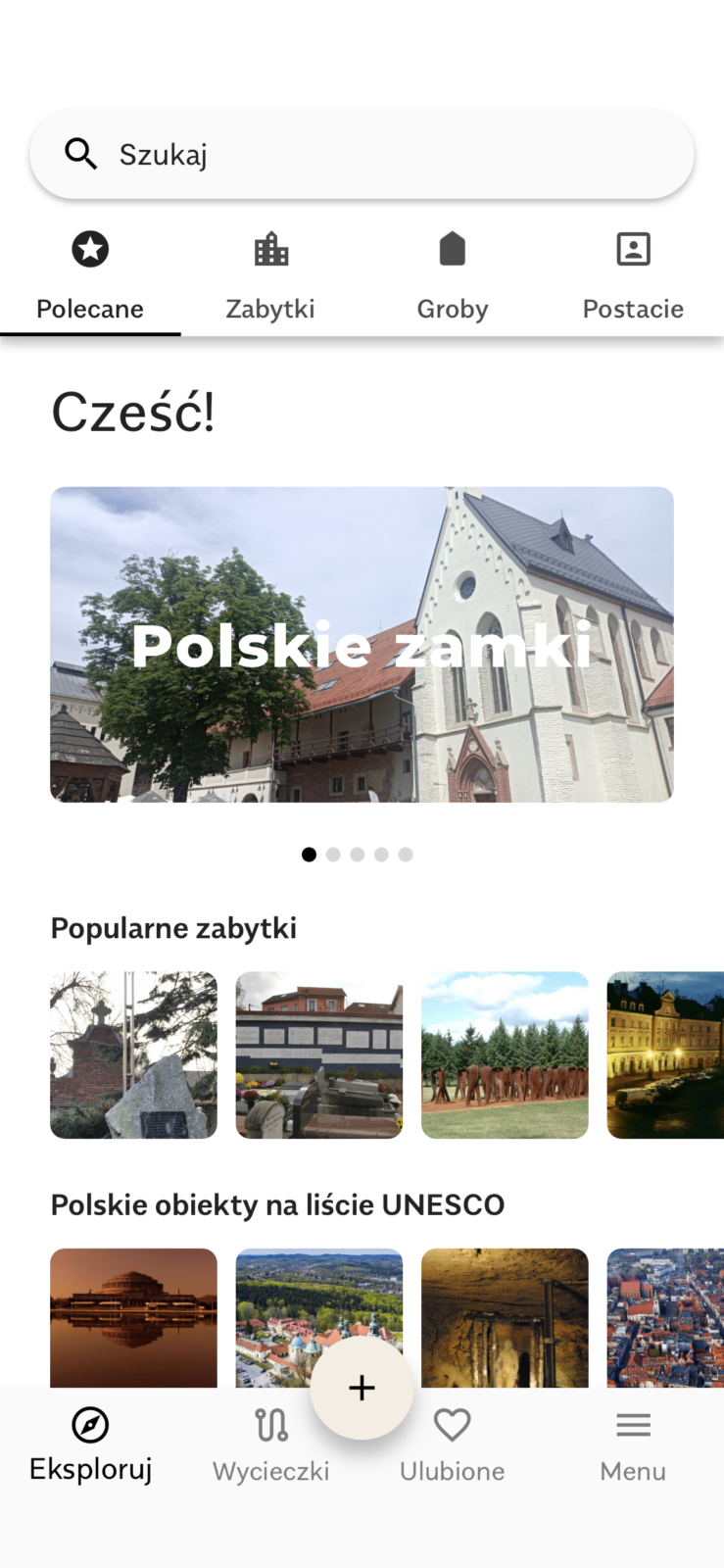Image resolution: width=724 pixels, height=1568 pixels.
Task: Switch to the Groby tab
Action: 452,278
